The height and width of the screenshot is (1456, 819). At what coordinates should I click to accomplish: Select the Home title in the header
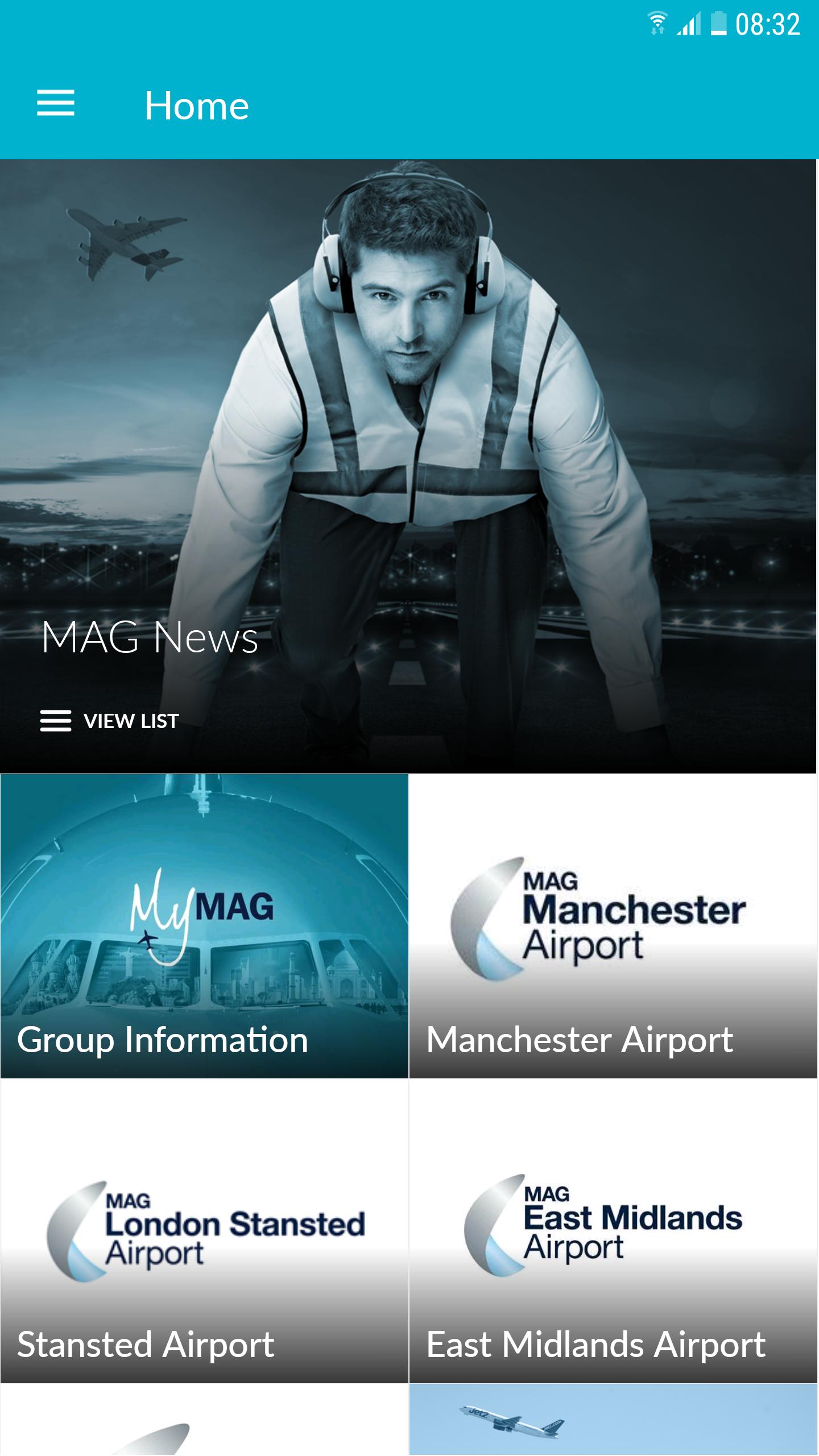[197, 104]
